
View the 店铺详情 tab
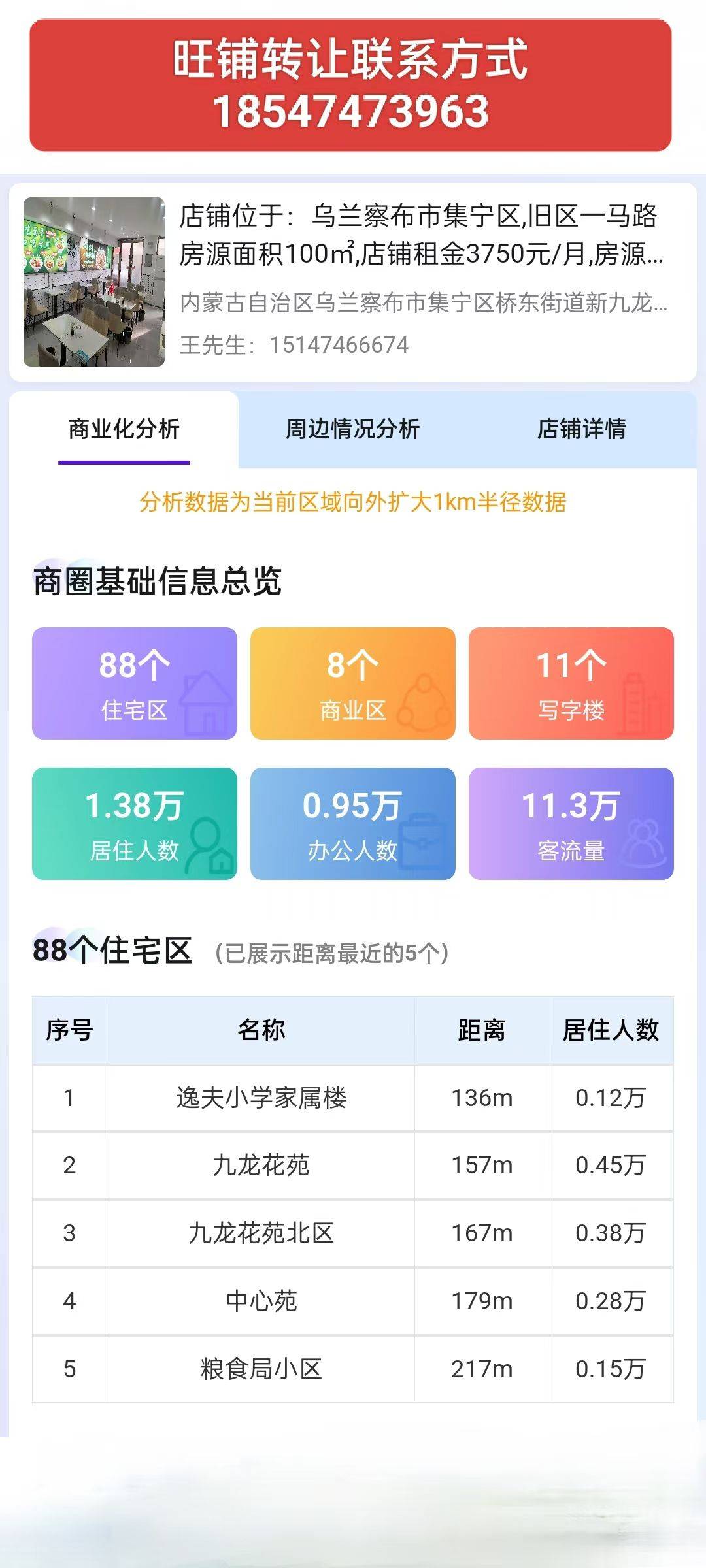pos(581,429)
